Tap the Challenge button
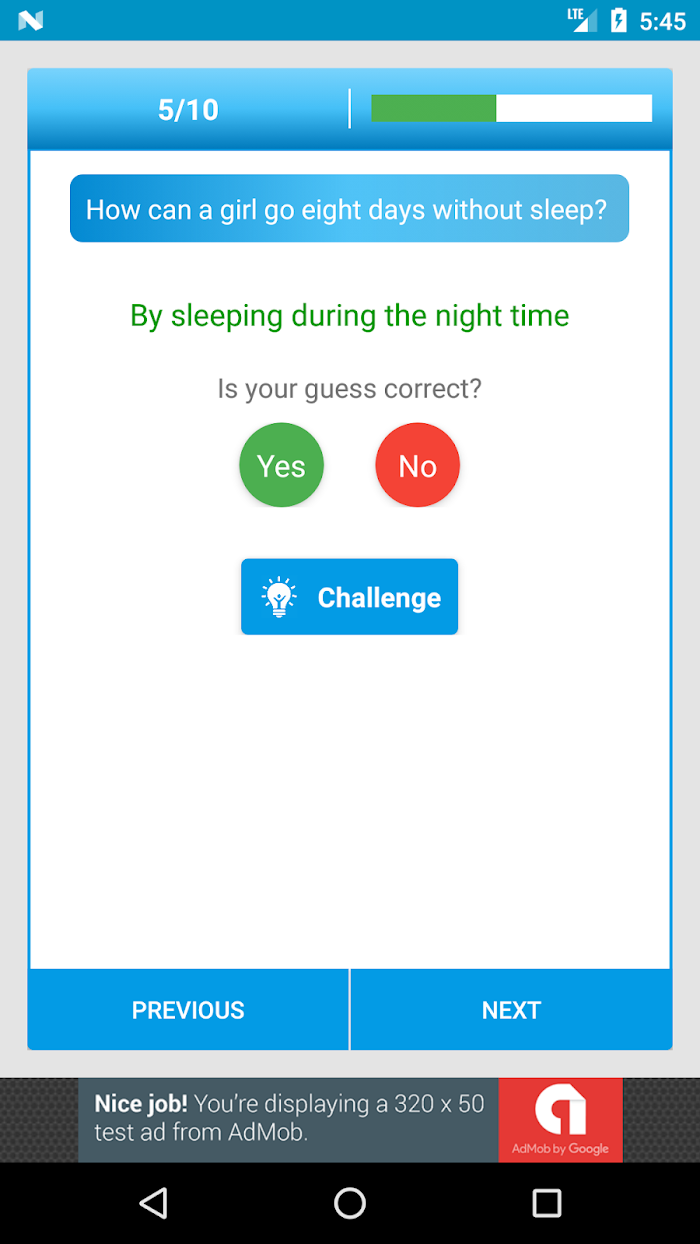Viewport: 700px width, 1244px height. click(349, 597)
